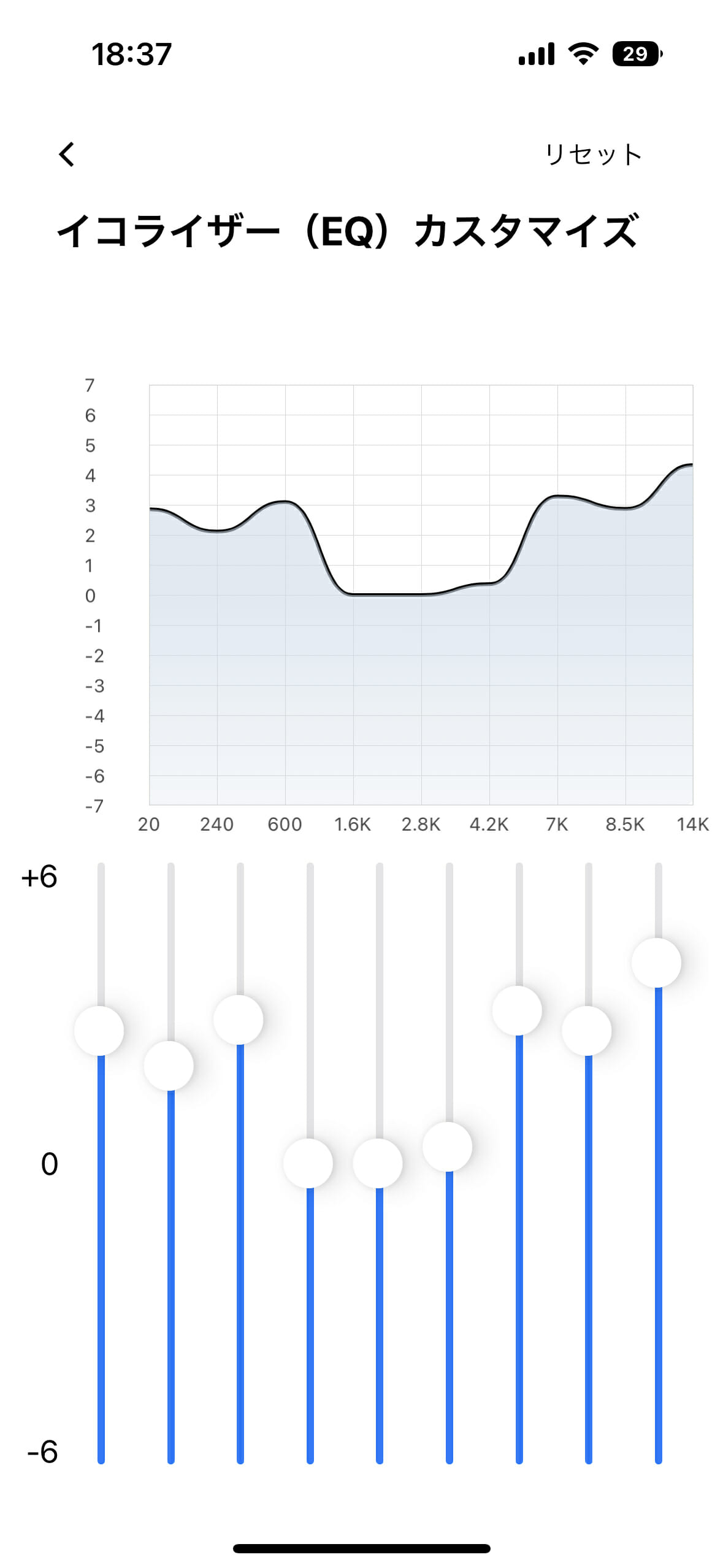This screenshot has height=1568, width=723.
Task: Tap the 7K band slider knob
Action: pos(518,1010)
